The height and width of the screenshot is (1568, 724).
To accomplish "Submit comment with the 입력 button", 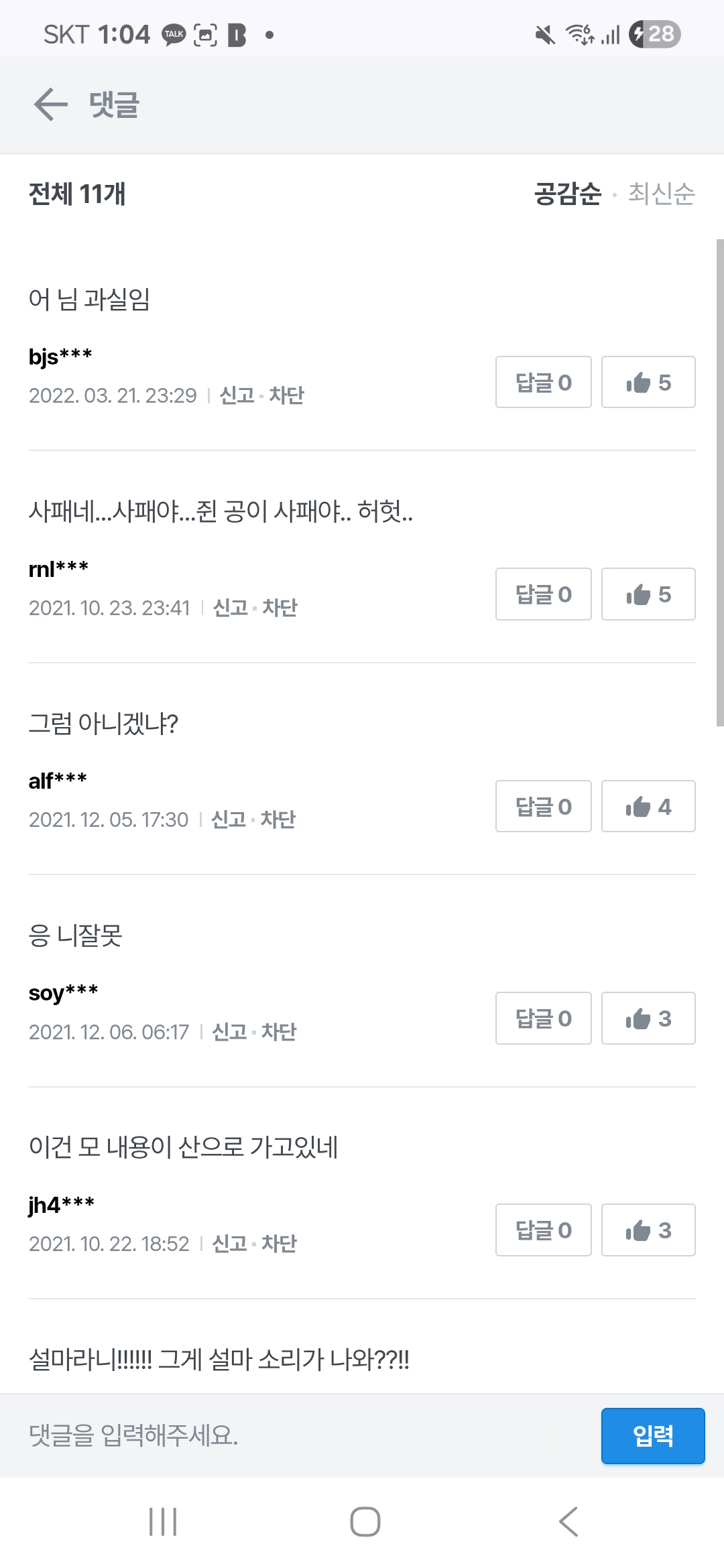I will 652,1435.
